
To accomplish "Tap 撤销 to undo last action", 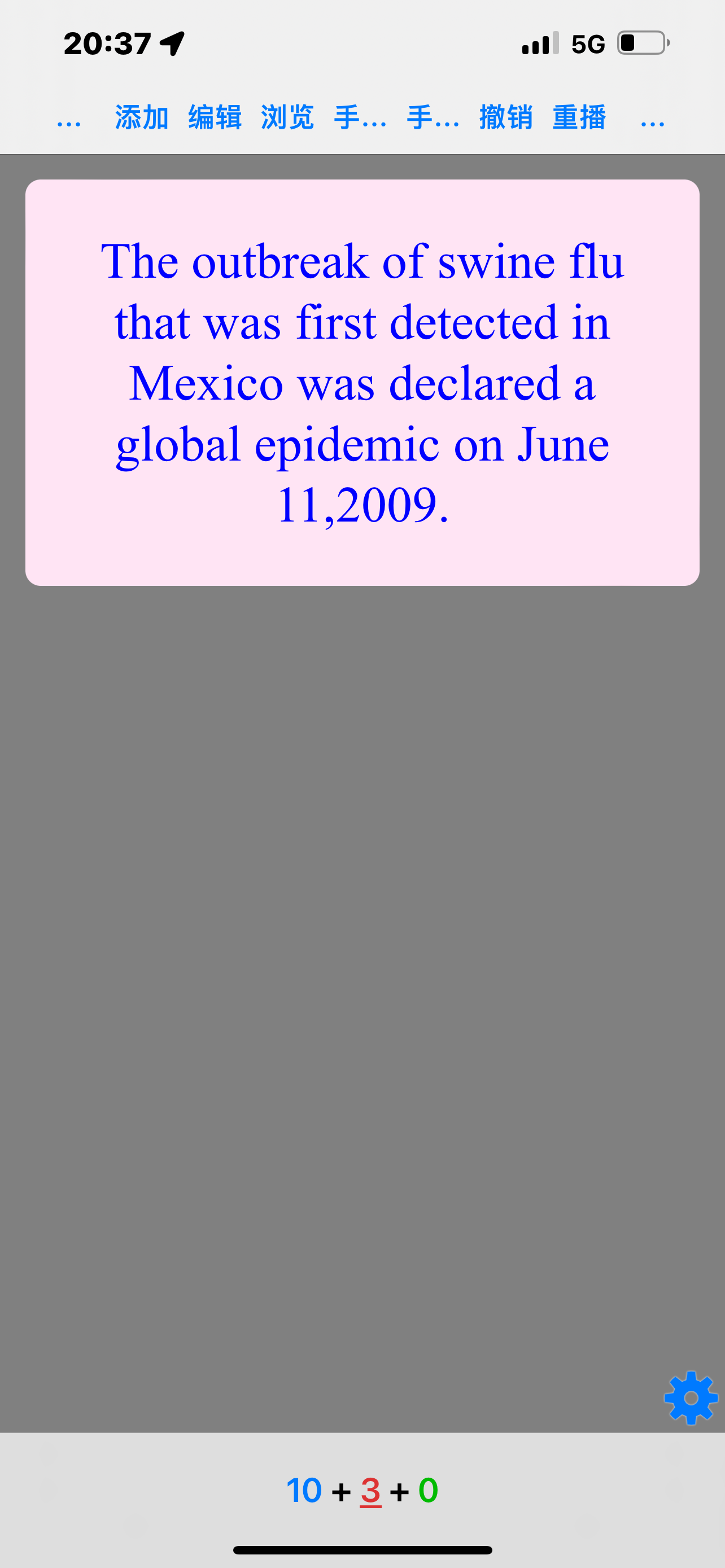I will (506, 117).
